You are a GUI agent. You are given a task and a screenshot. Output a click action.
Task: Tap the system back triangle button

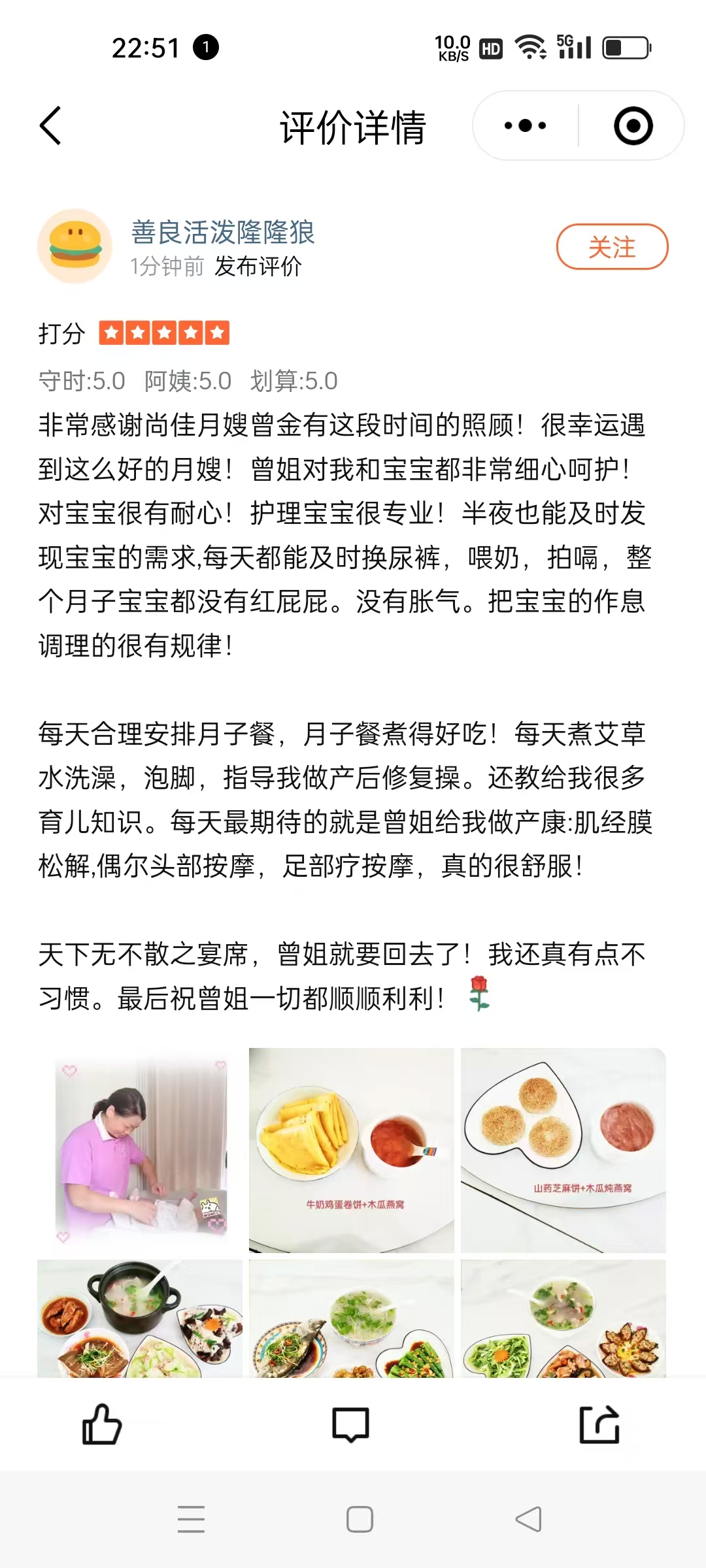tap(528, 1519)
